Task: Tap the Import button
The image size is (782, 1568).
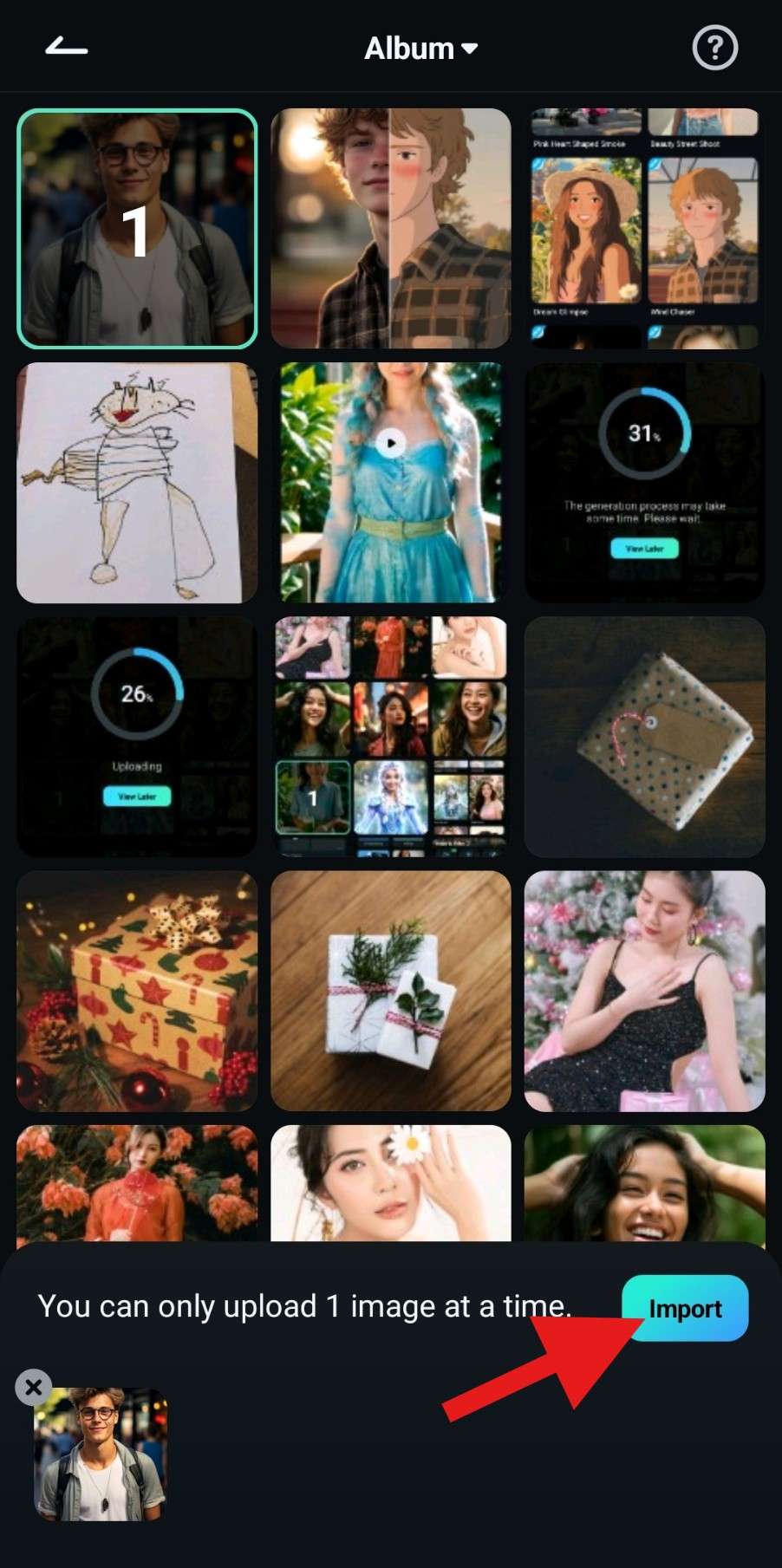Action: (x=684, y=1308)
